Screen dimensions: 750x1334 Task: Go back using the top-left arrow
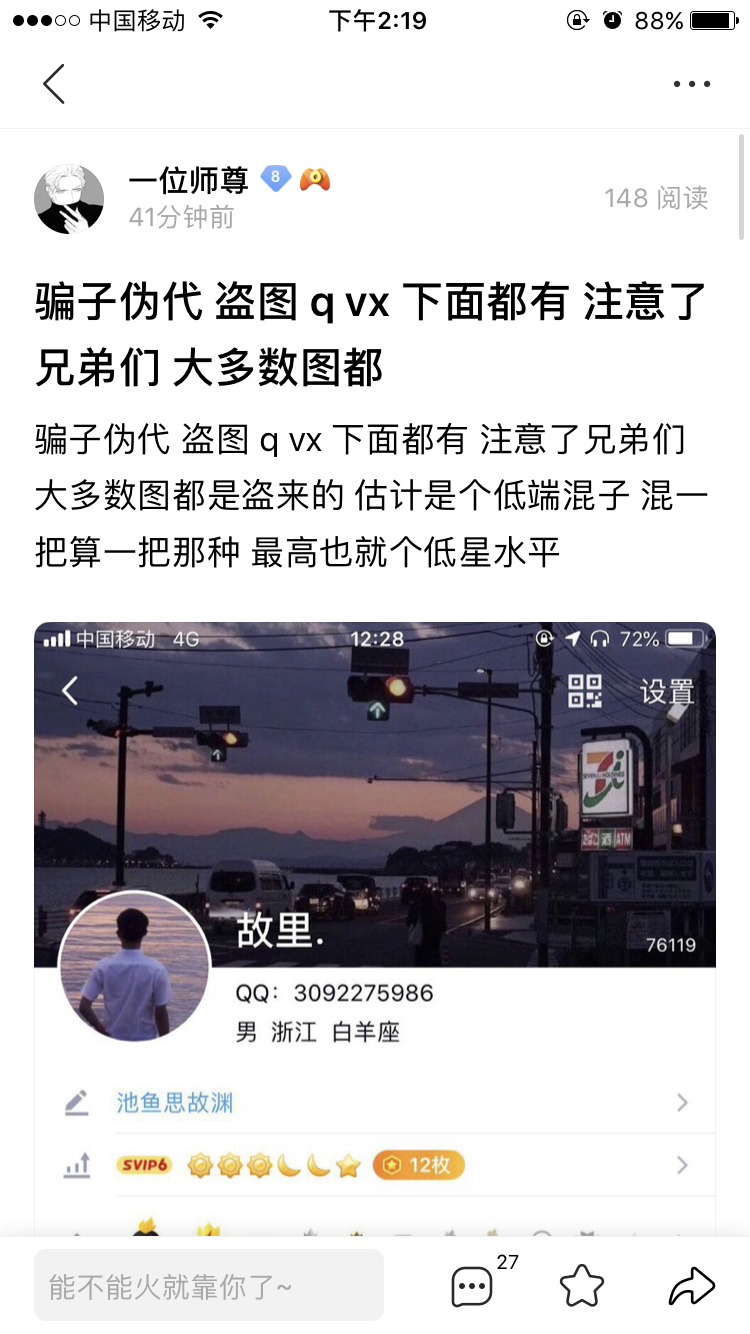click(54, 84)
